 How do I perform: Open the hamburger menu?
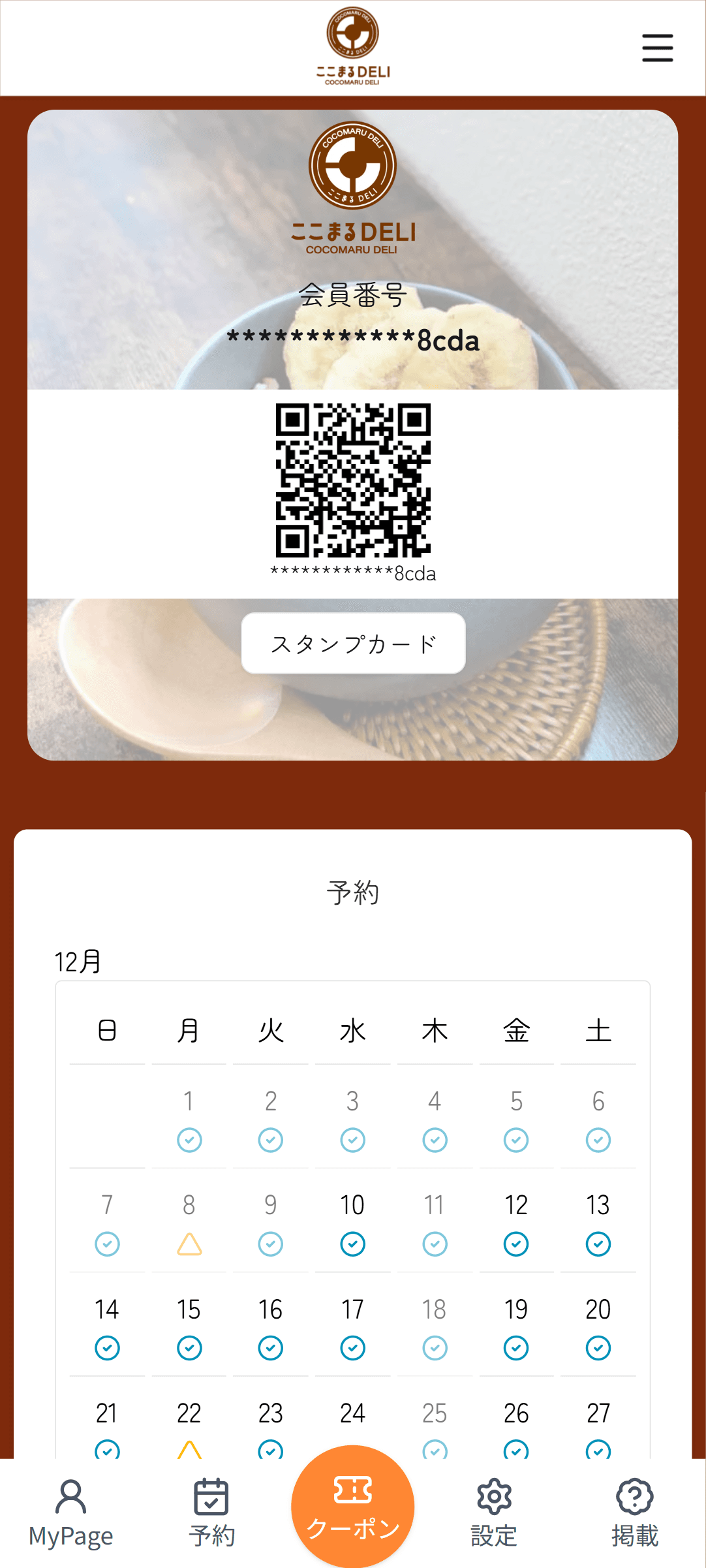pos(657,48)
